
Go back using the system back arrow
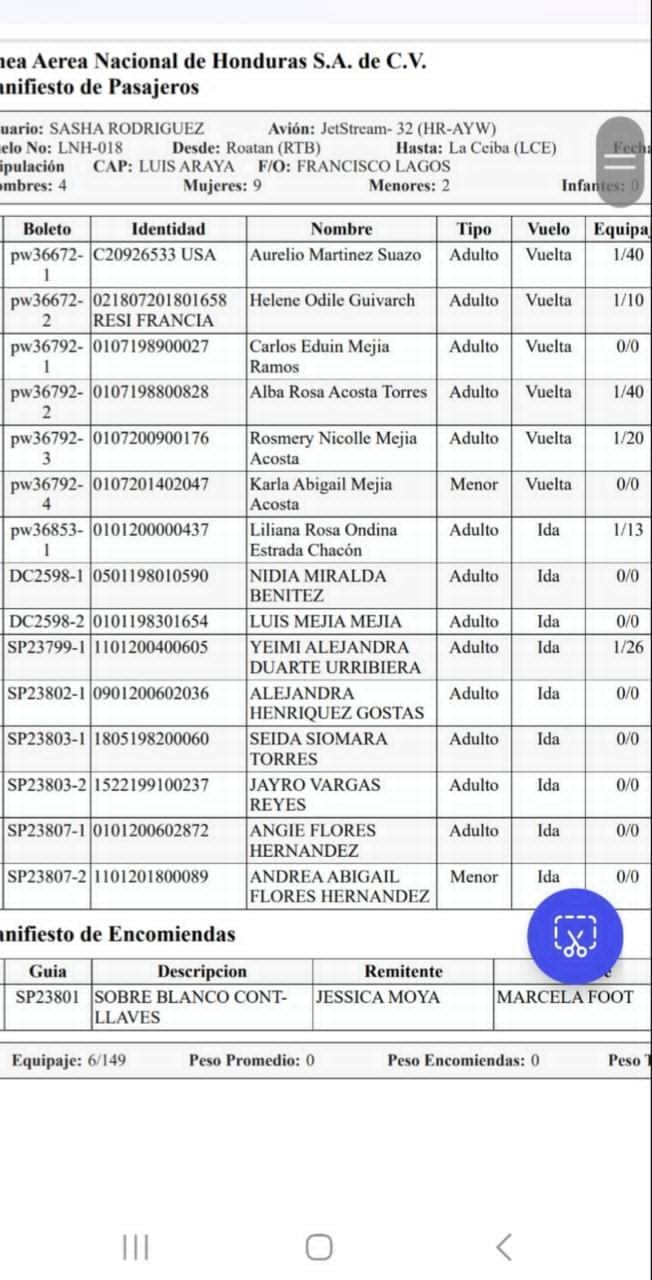click(504, 1246)
